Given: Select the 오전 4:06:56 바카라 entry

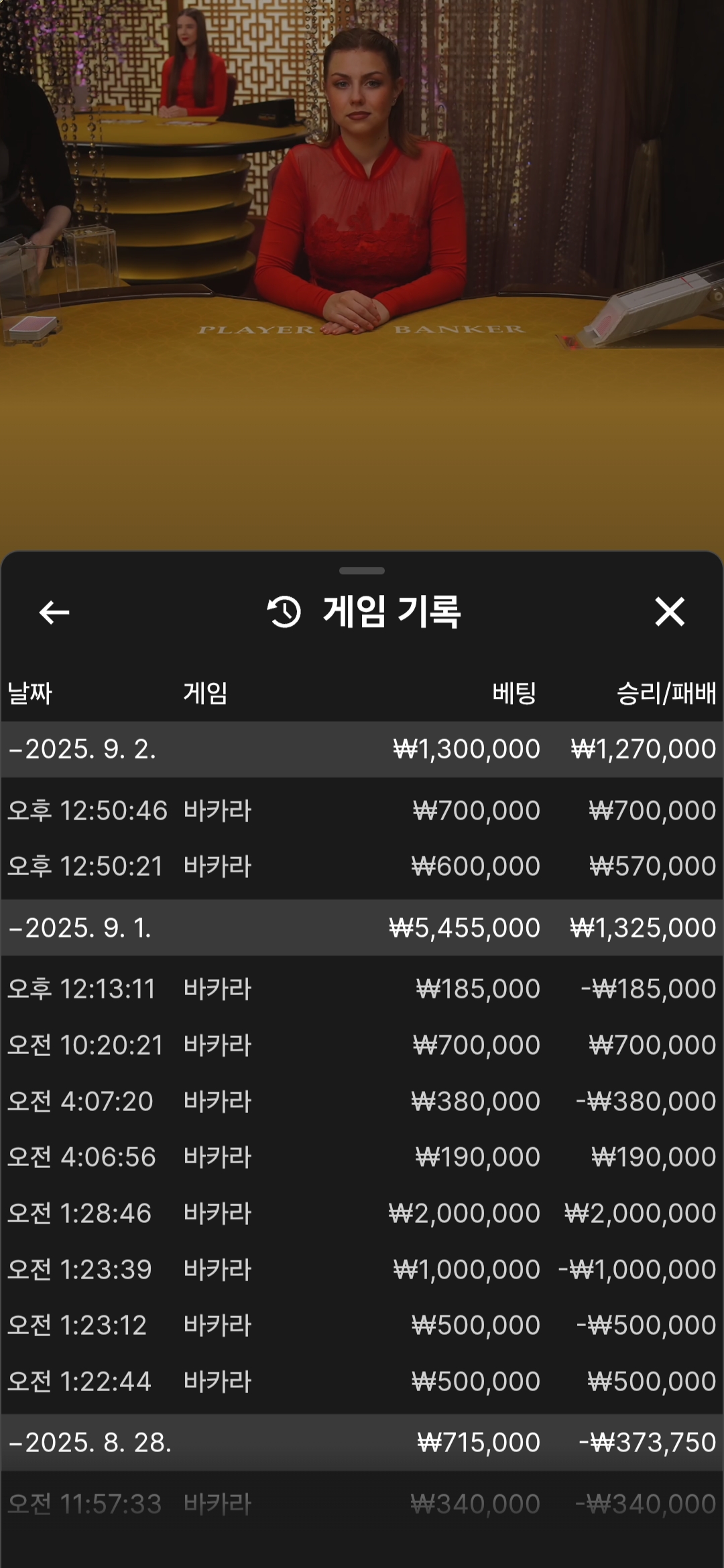Looking at the screenshot, I should coord(362,1157).
